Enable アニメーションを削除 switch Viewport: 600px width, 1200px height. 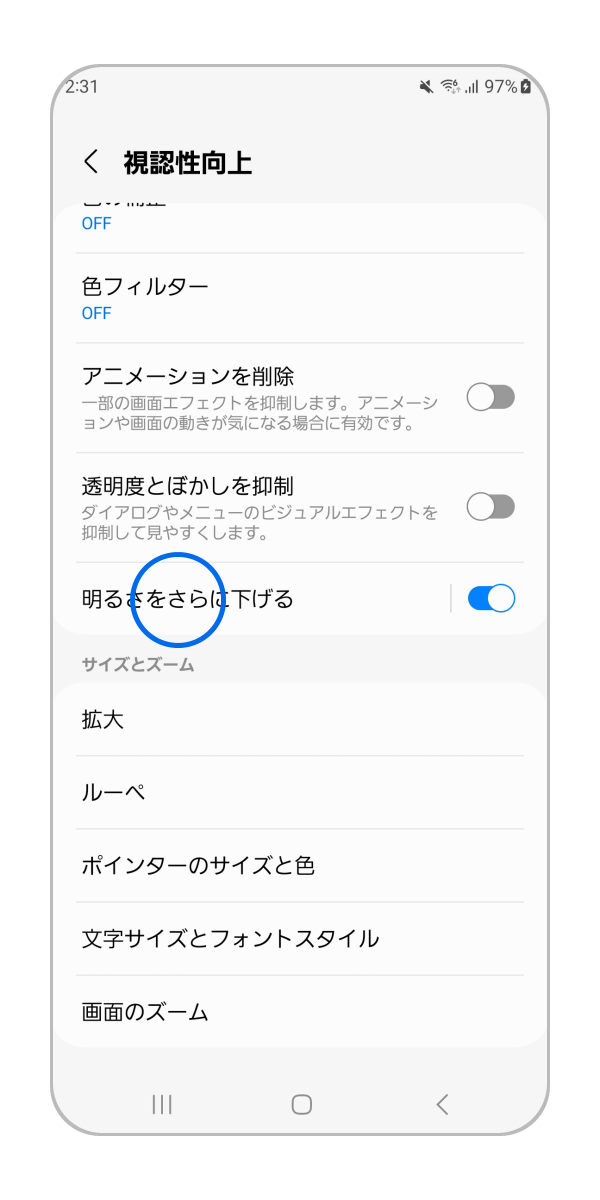click(490, 397)
